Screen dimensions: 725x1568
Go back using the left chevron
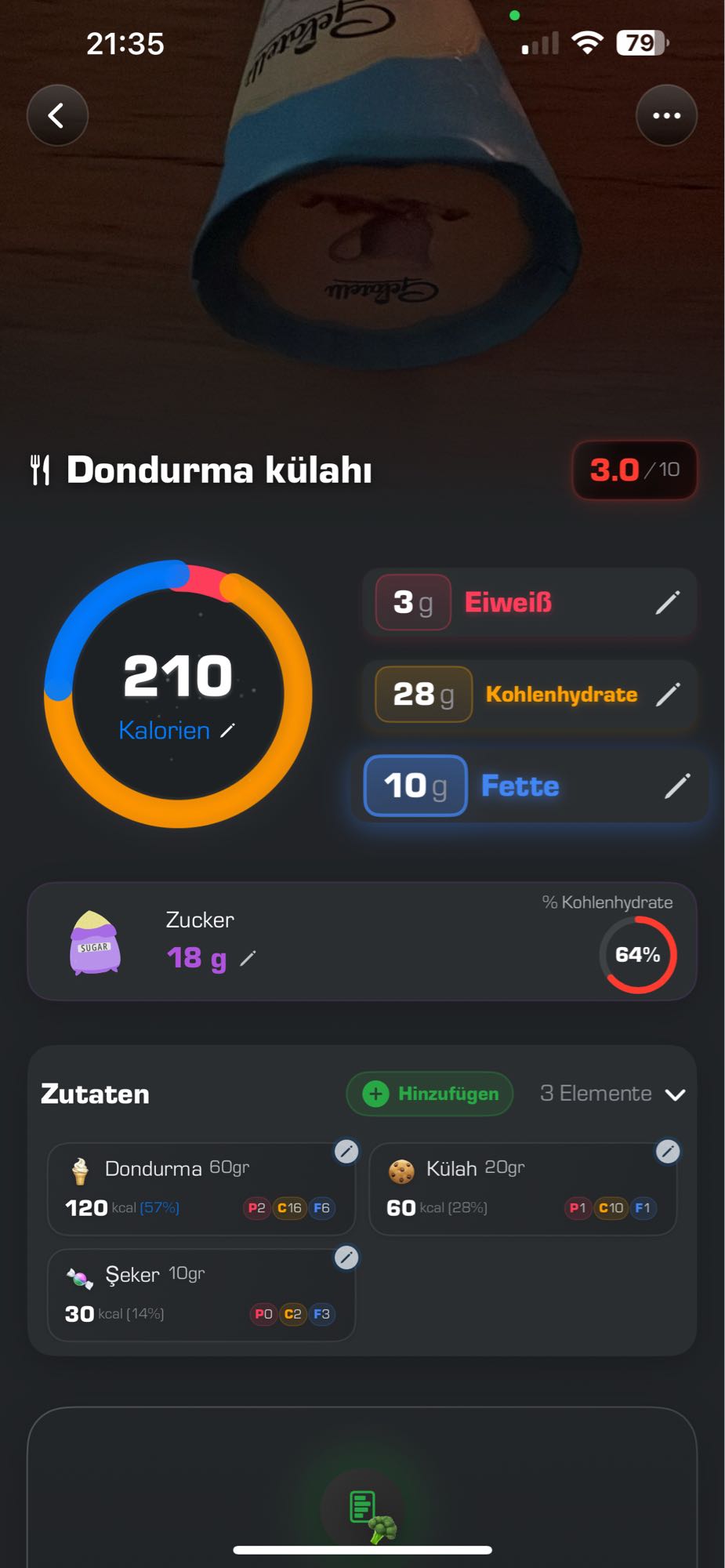[56, 114]
